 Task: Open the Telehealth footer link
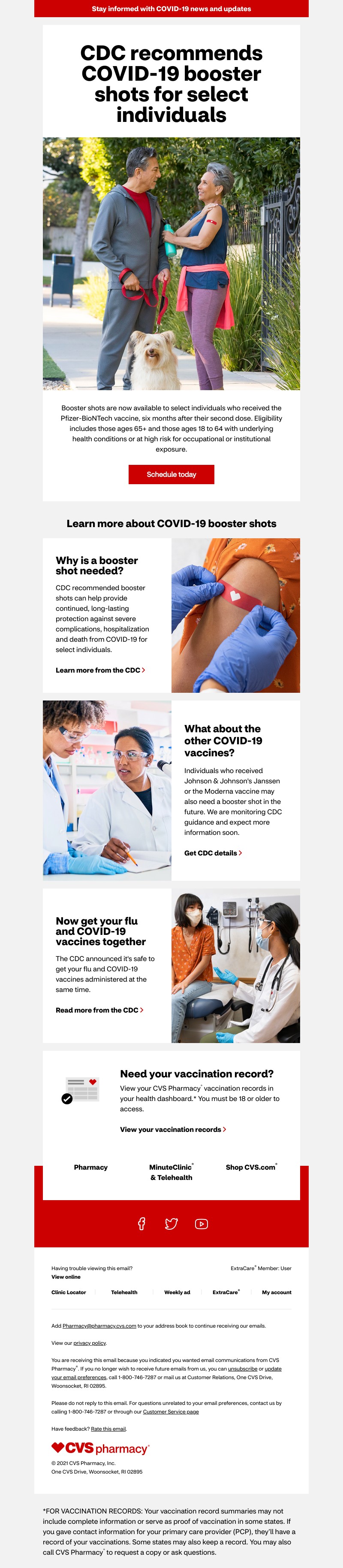tap(124, 1292)
